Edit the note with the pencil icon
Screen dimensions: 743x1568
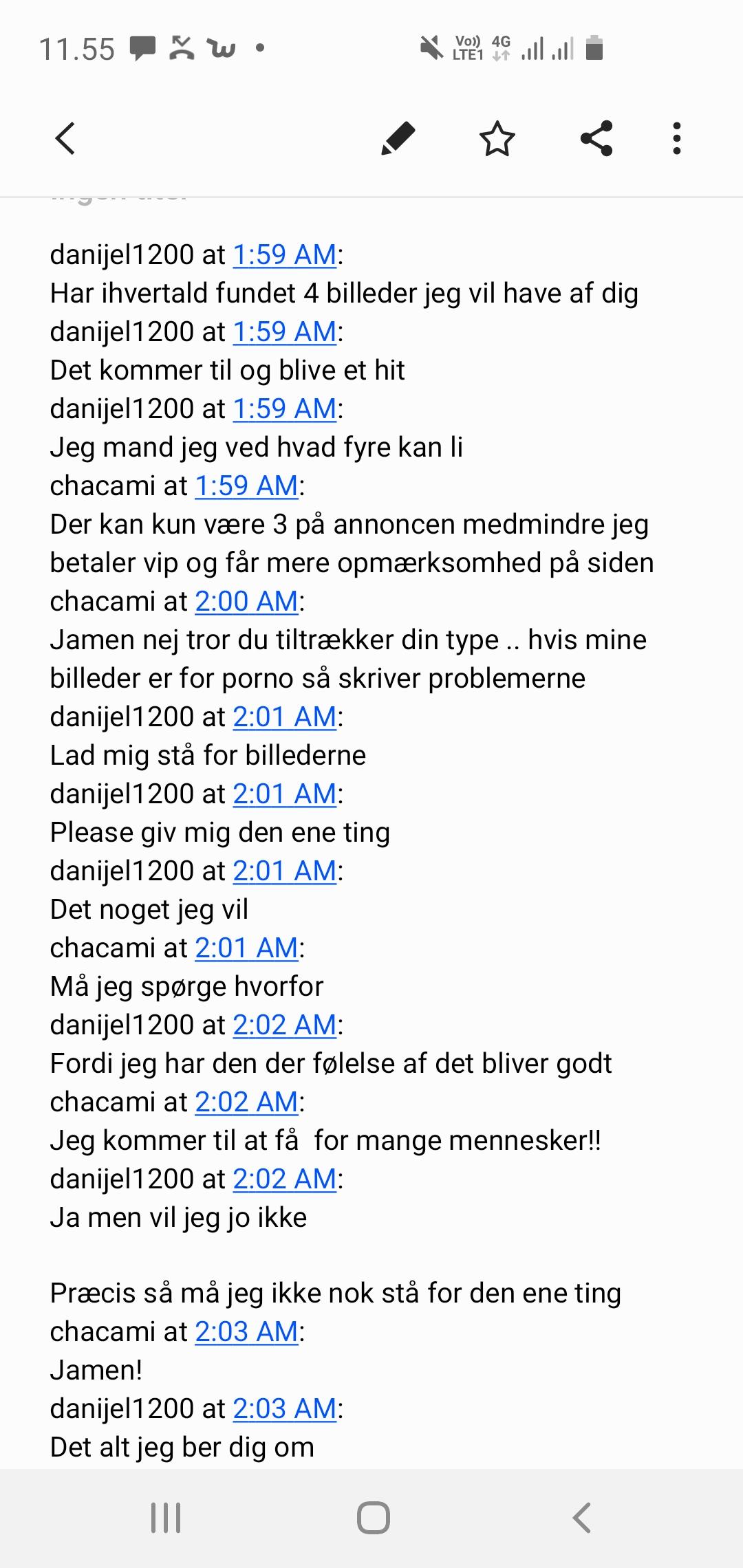point(398,138)
